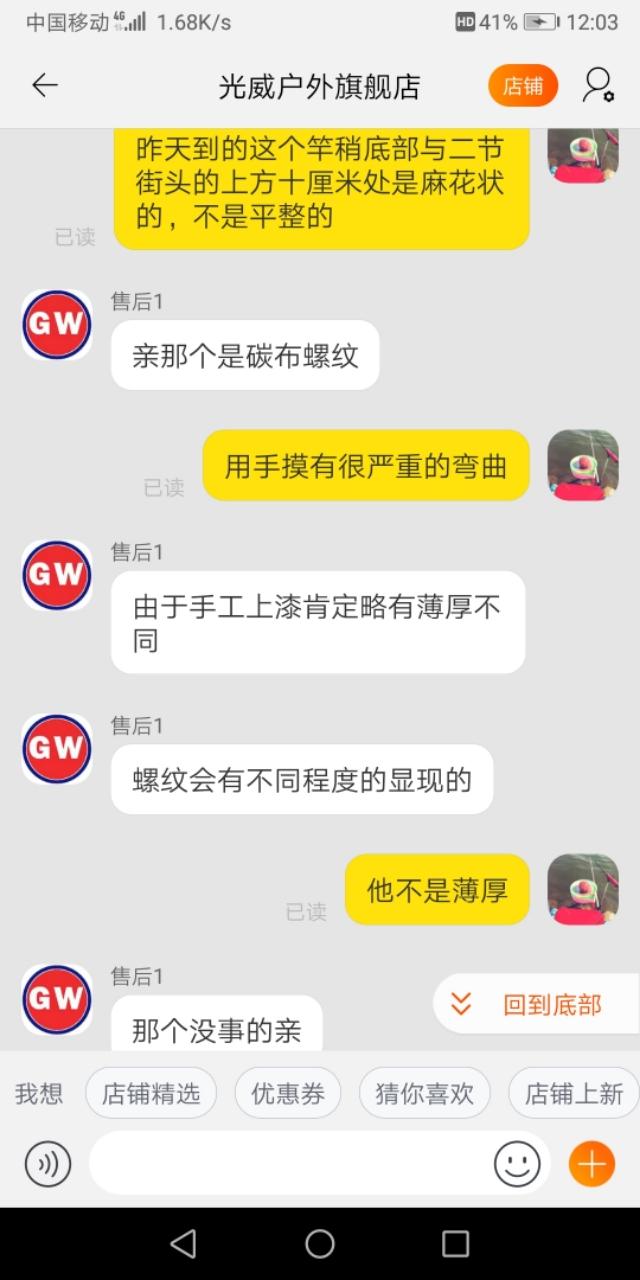Tap 回到底部 to jump to the latest message

(536, 1004)
